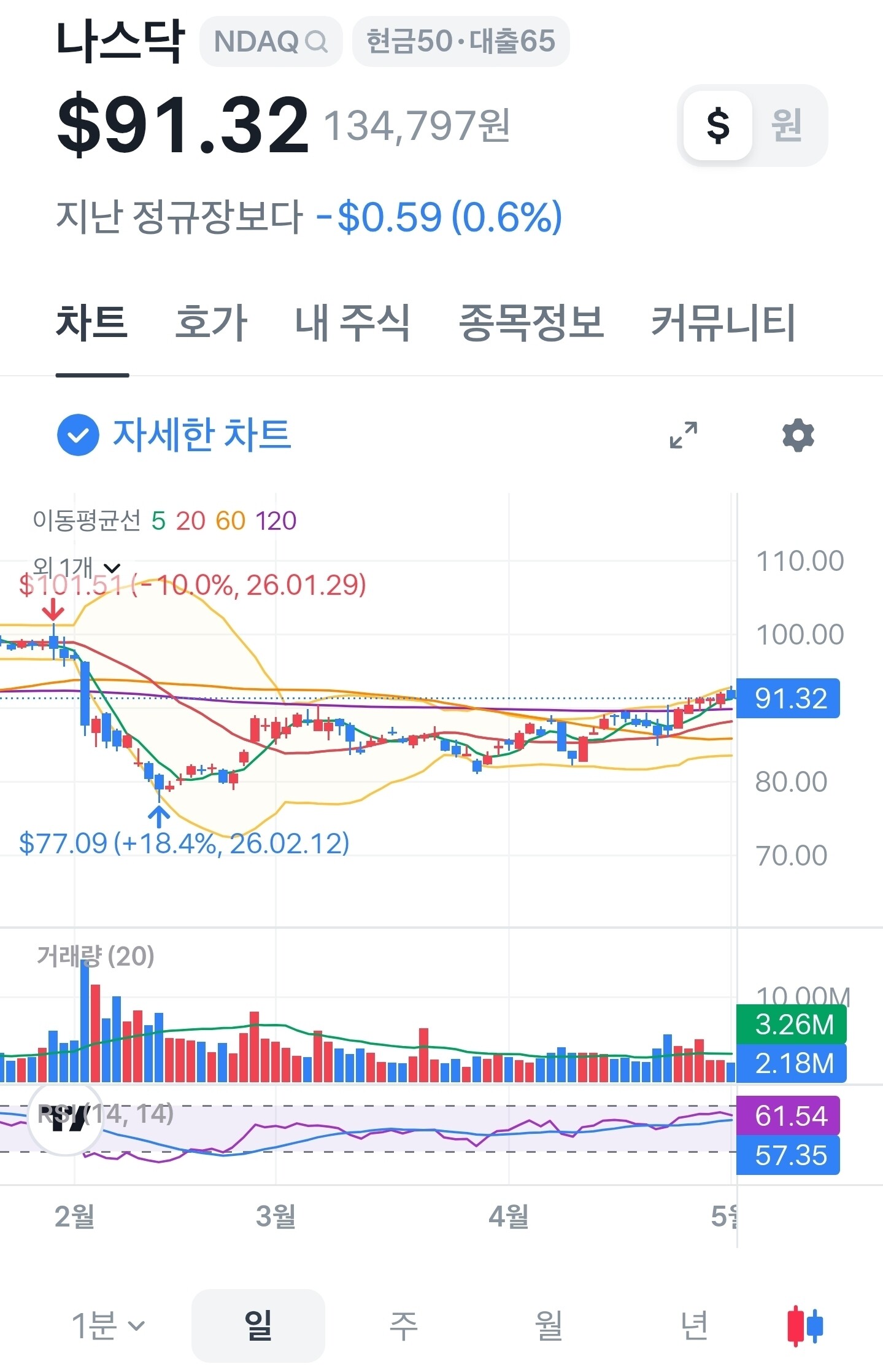Switch chart to 년 yearly interval
This screenshot has width=883, height=1372.
click(694, 1326)
